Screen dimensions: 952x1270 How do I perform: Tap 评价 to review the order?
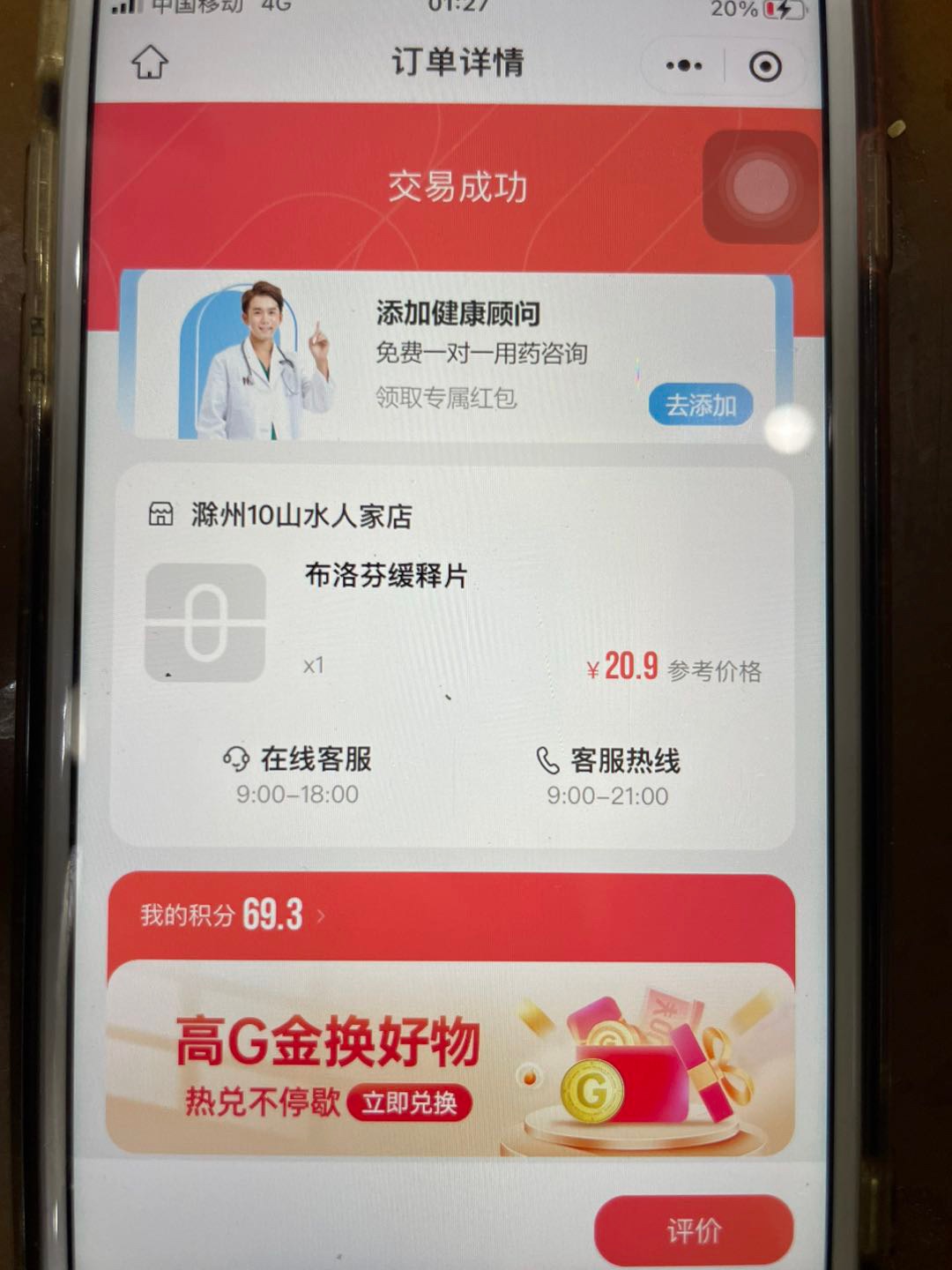coord(694,1230)
